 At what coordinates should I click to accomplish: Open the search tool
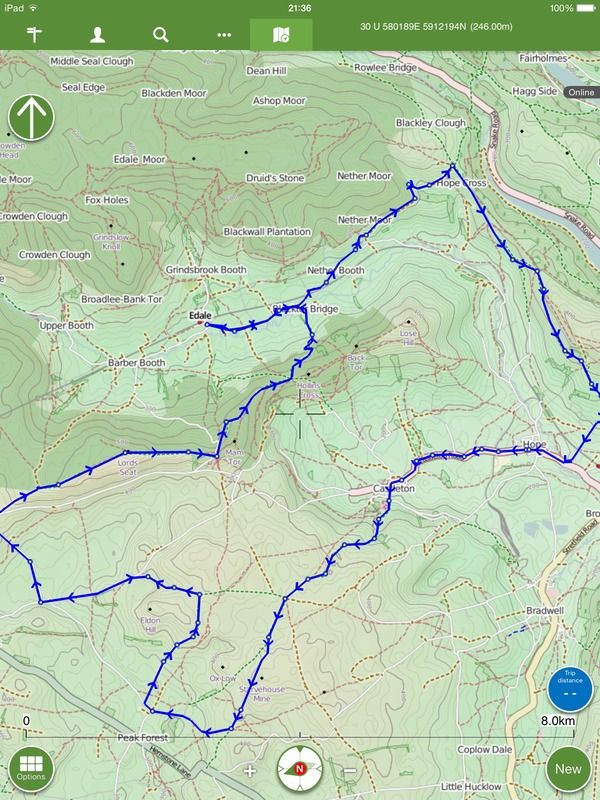coord(160,34)
